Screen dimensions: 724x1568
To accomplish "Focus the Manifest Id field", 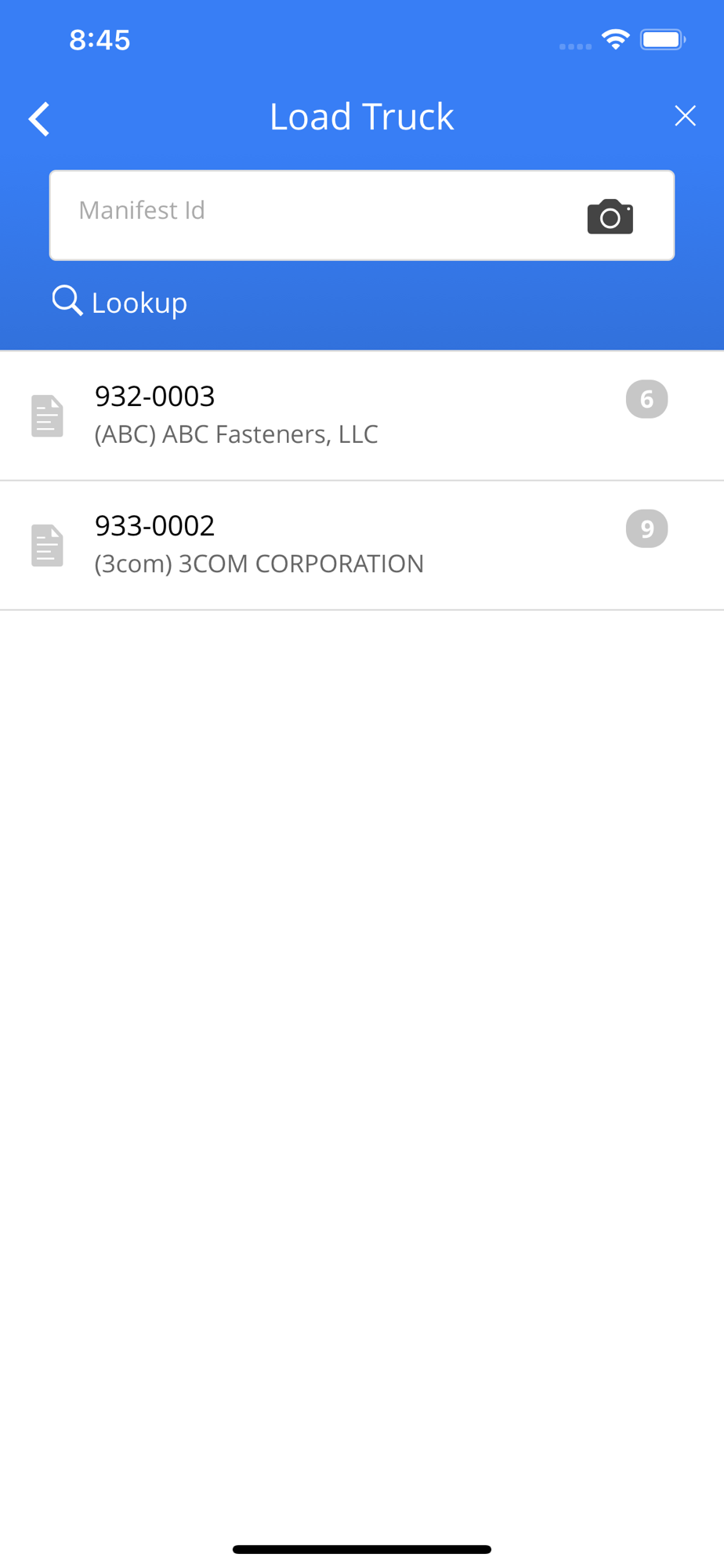I will tap(313, 215).
